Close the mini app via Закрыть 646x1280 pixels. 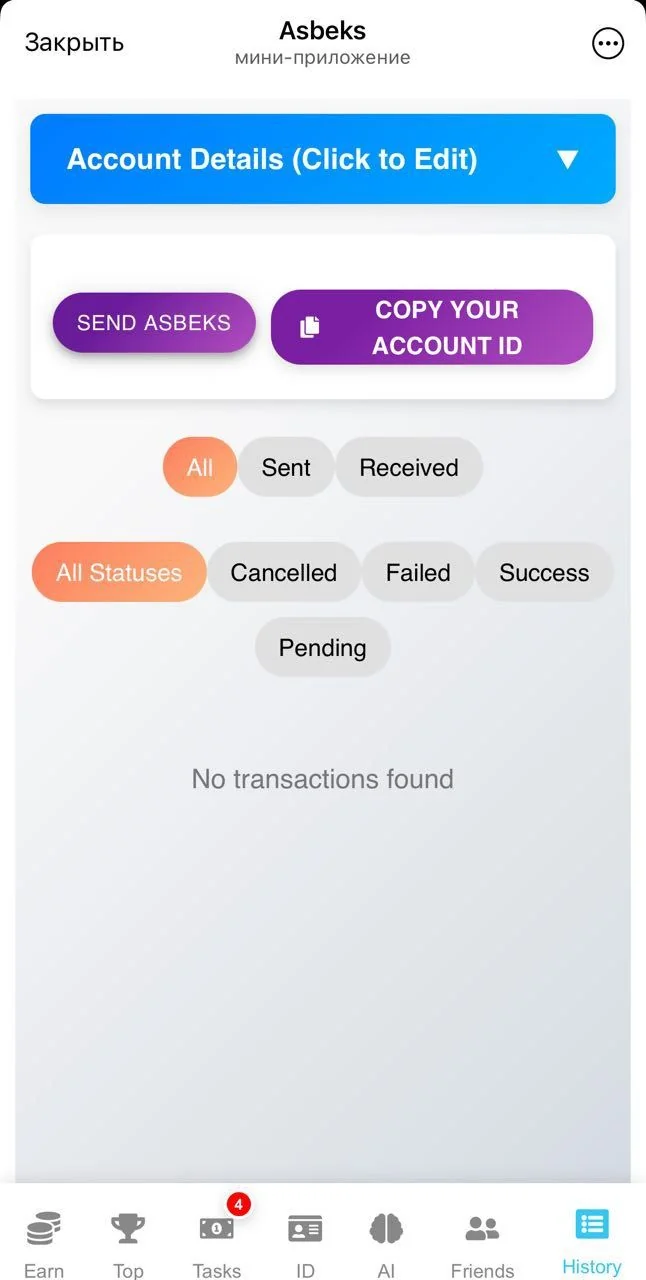click(74, 43)
